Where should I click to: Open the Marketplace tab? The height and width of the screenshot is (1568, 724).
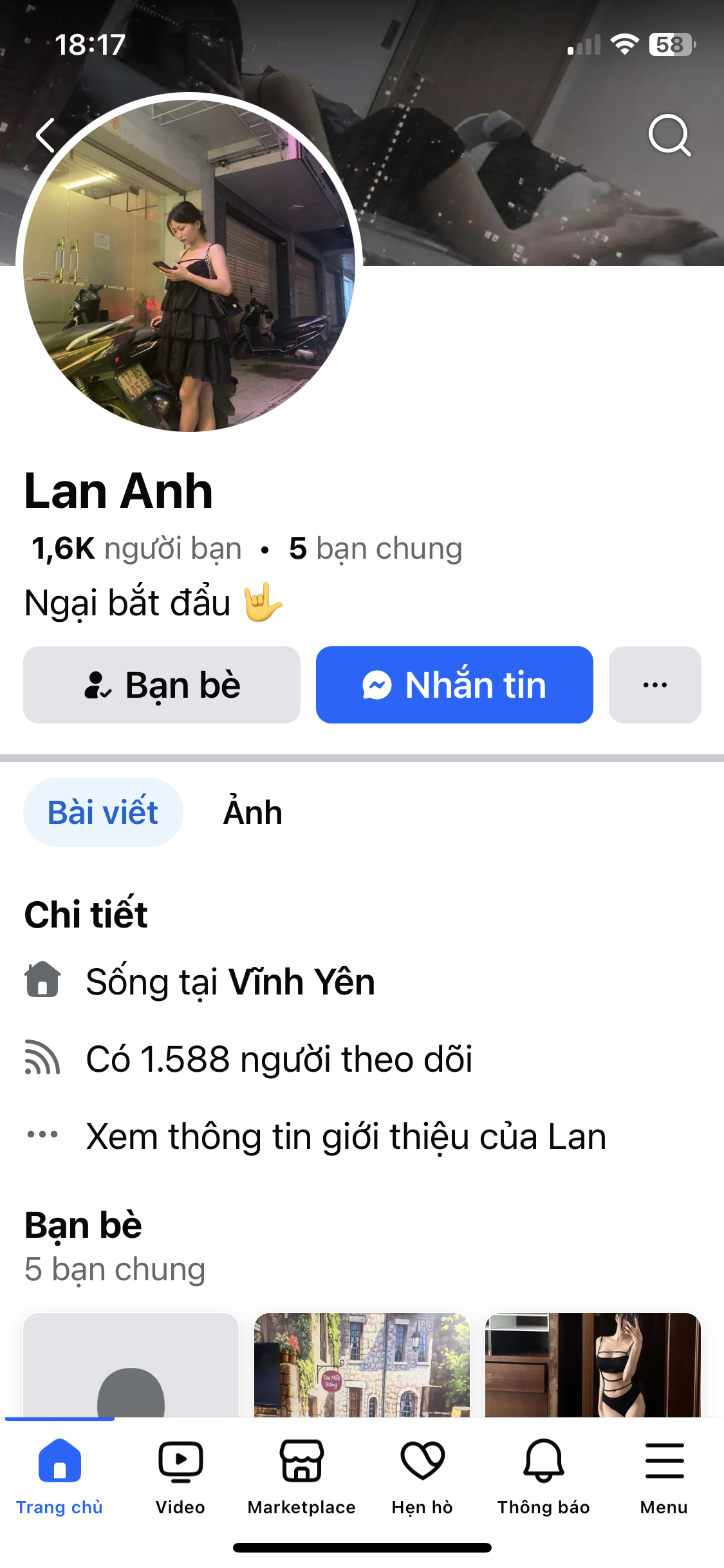pyautogui.click(x=301, y=1475)
